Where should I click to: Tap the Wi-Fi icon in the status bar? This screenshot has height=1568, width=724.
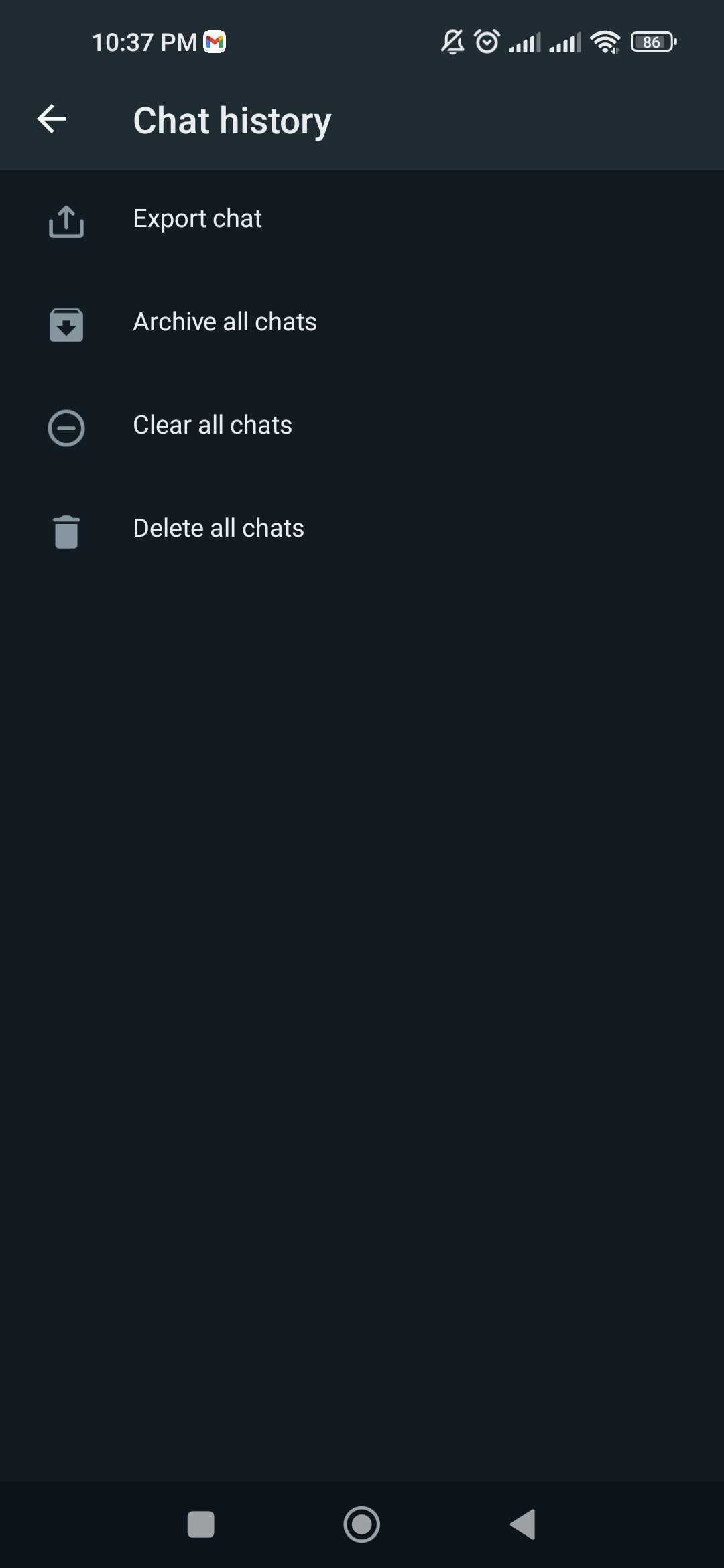pyautogui.click(x=605, y=42)
